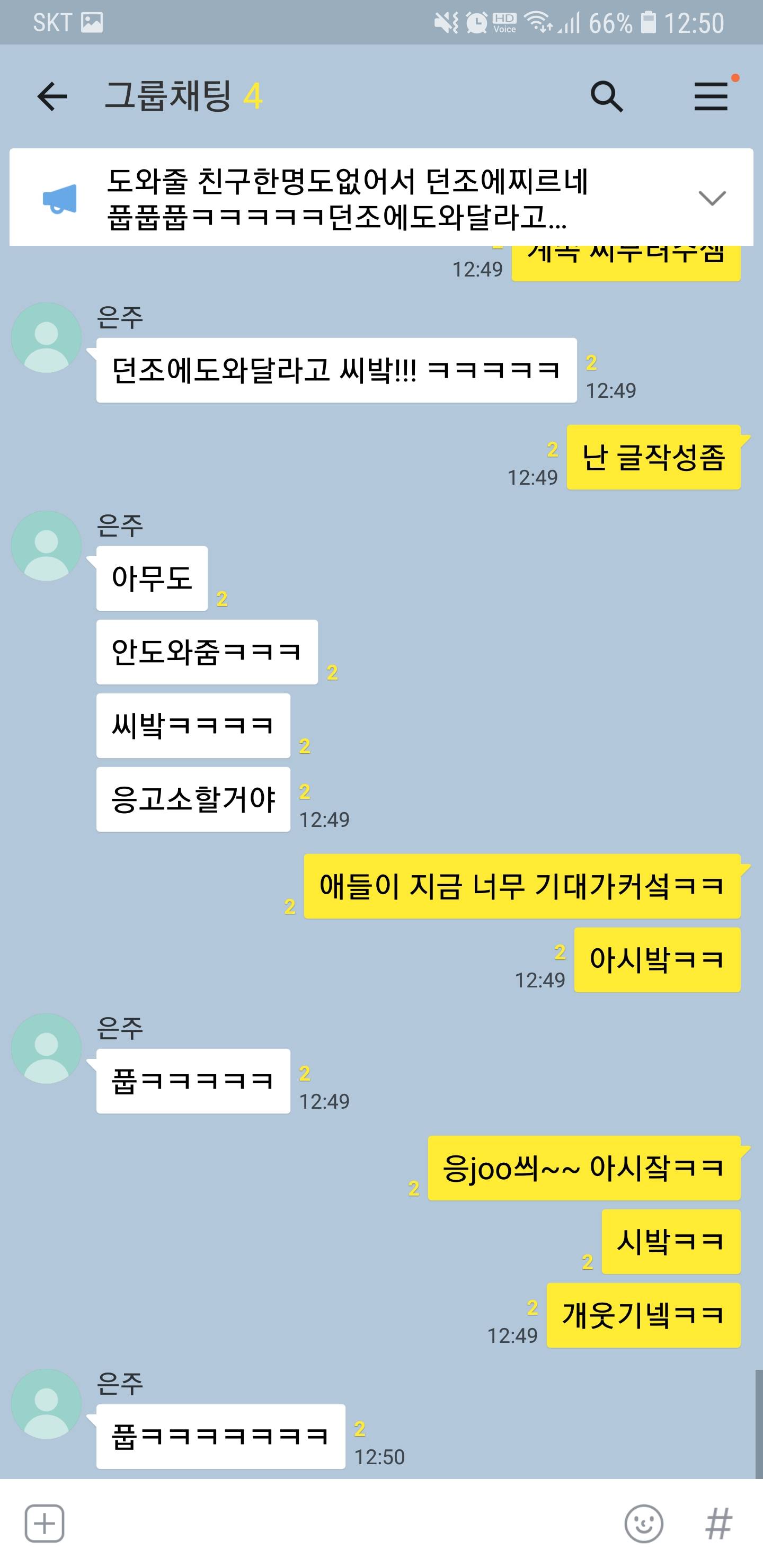Open the emoticon picker
The height and width of the screenshot is (1568, 763).
644,1524
